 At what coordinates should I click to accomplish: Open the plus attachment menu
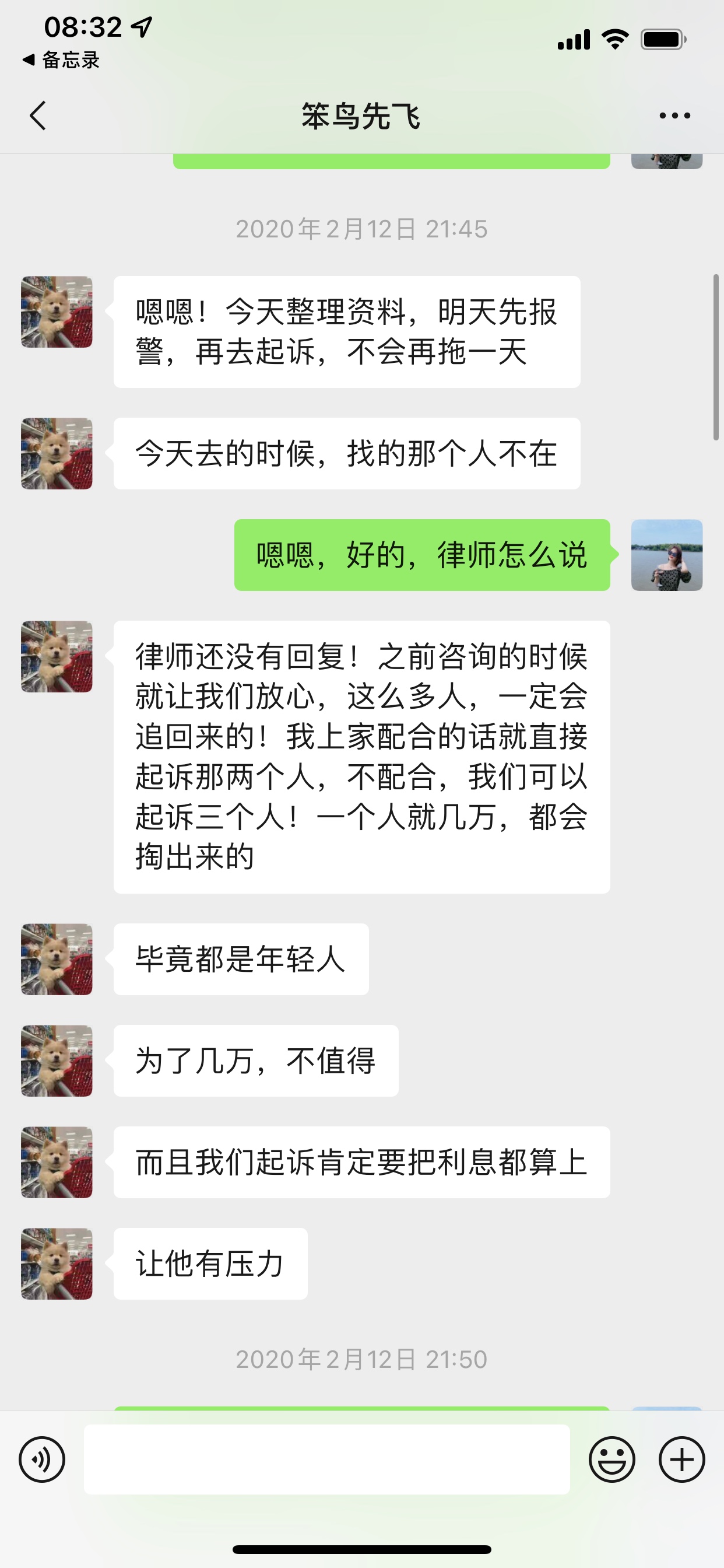coord(681,1459)
